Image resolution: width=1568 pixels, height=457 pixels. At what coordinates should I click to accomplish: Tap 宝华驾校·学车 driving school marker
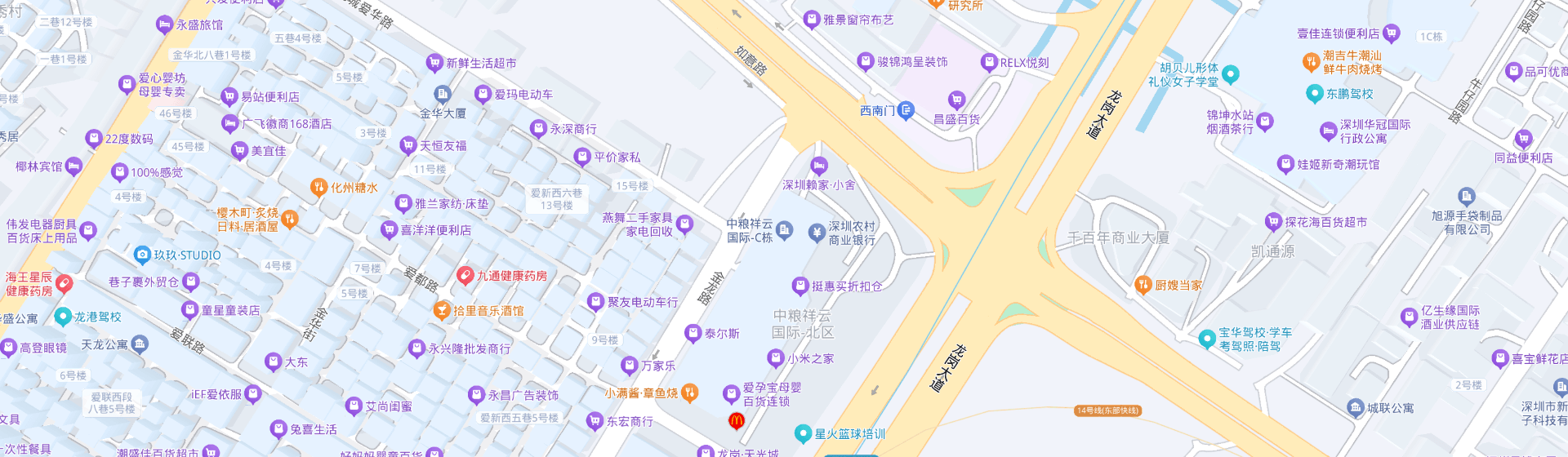point(1207,339)
